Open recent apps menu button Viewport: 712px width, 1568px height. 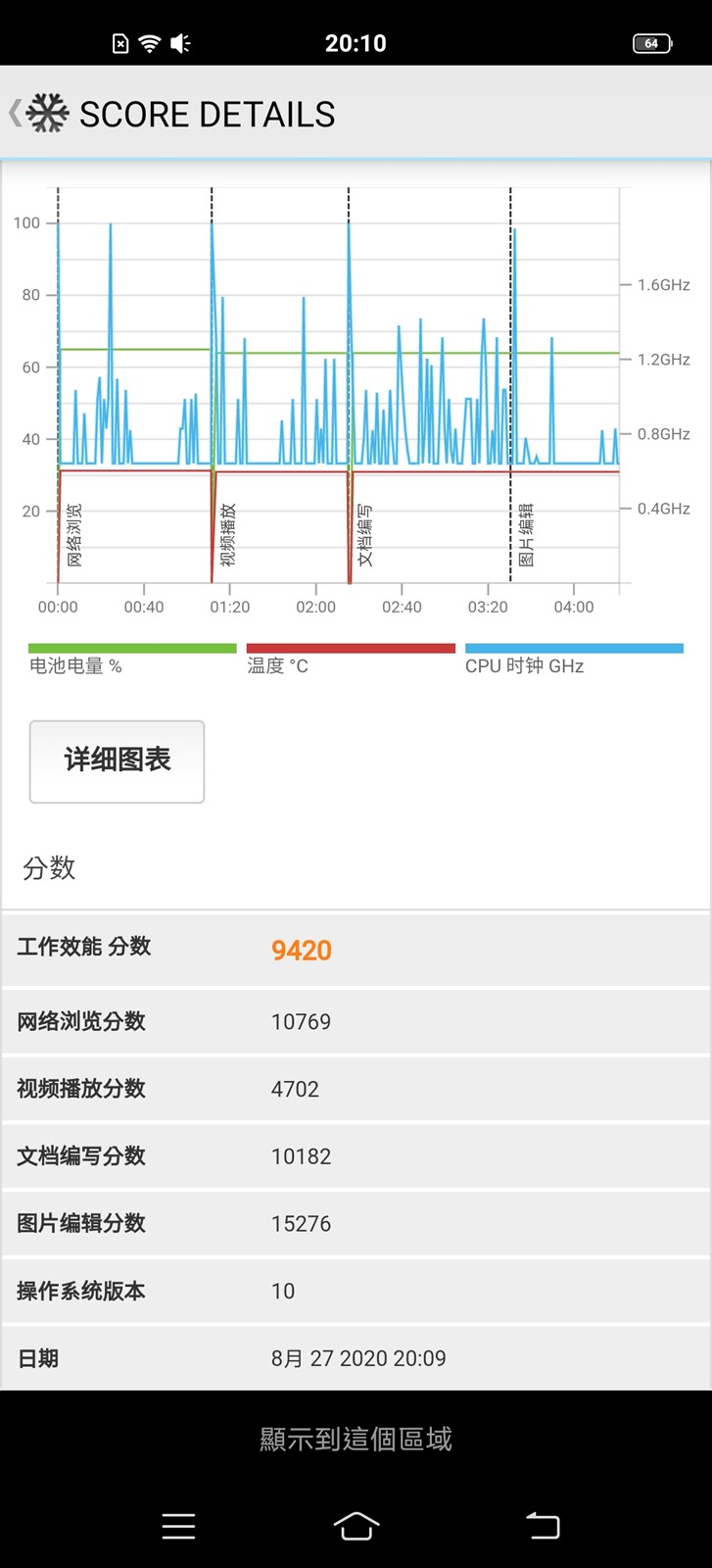click(x=178, y=1526)
